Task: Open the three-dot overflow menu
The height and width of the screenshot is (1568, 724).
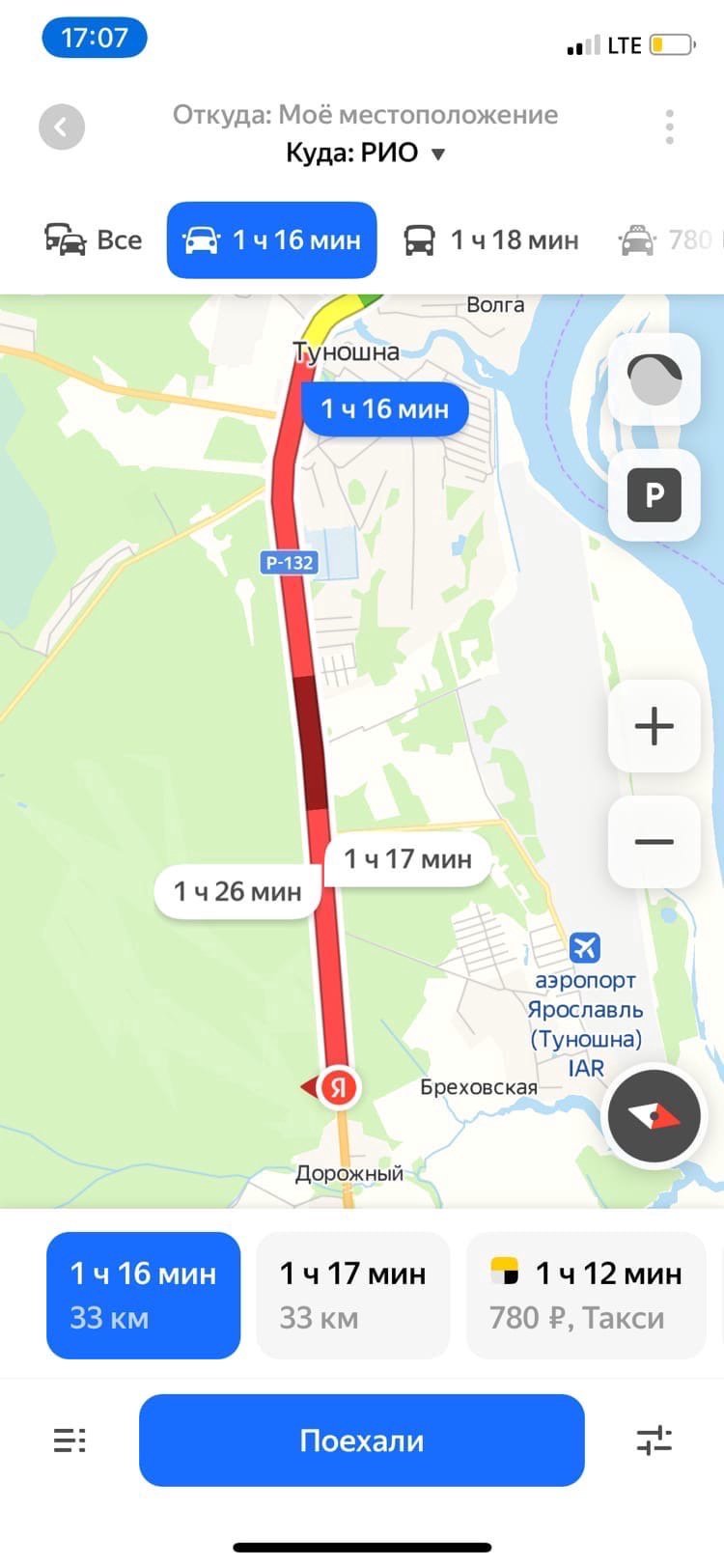Action: coord(669,126)
